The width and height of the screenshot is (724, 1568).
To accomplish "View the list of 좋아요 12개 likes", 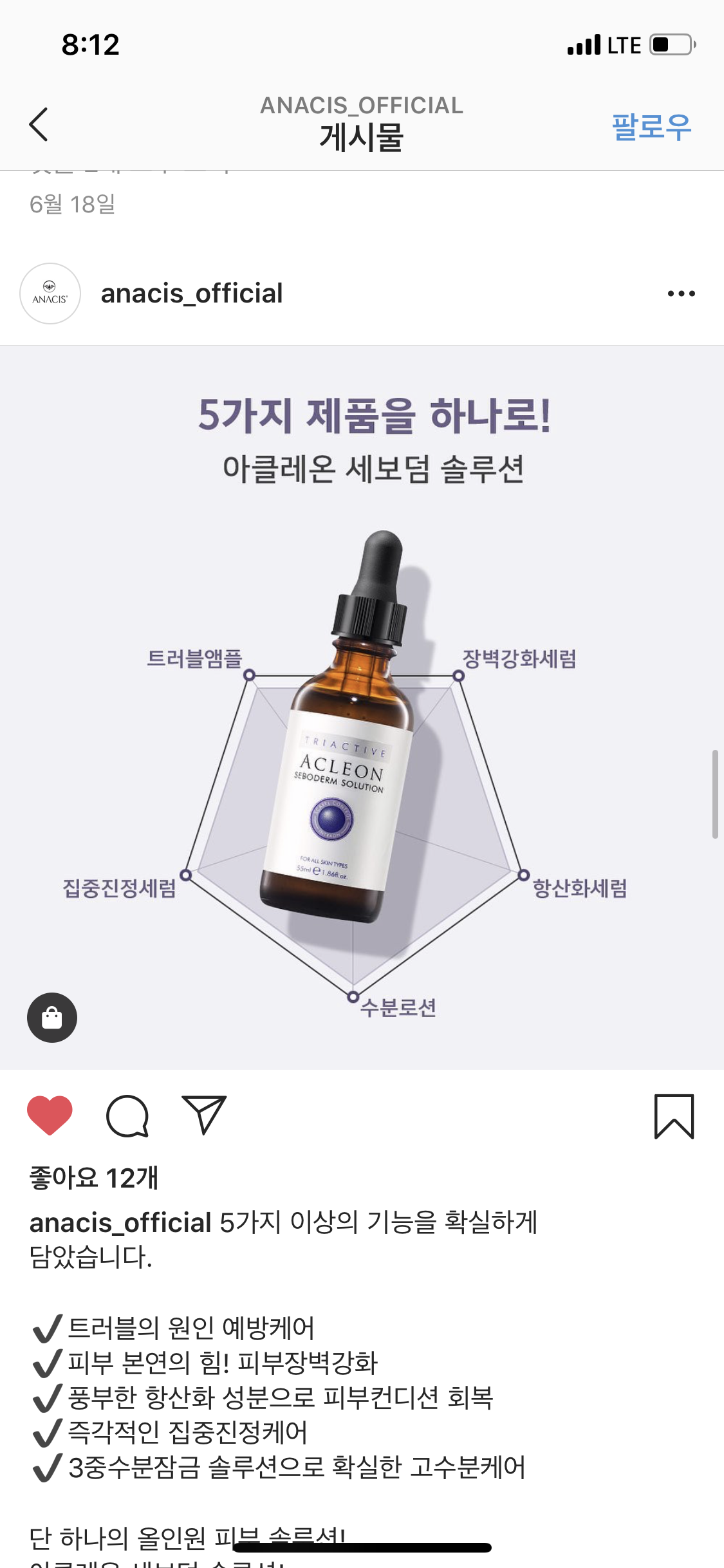I will [x=94, y=1178].
